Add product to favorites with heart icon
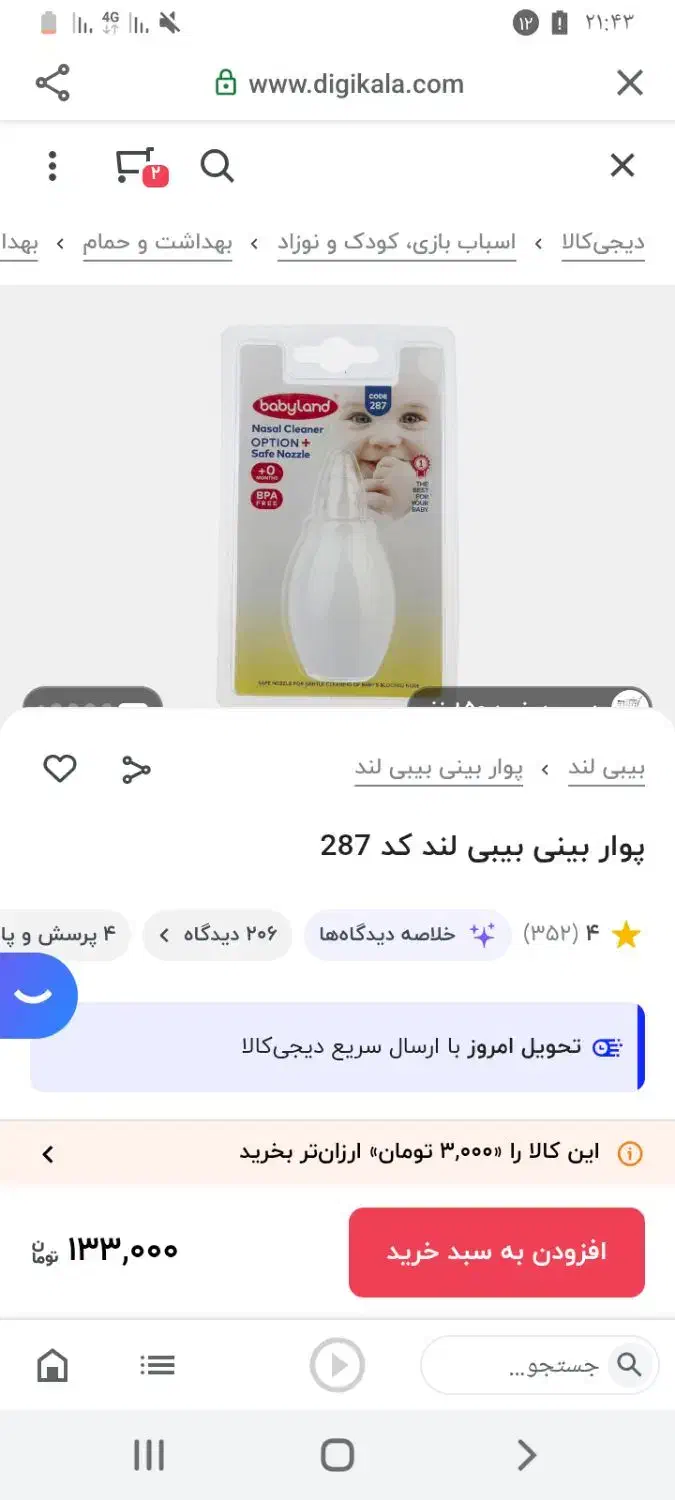 [60, 769]
